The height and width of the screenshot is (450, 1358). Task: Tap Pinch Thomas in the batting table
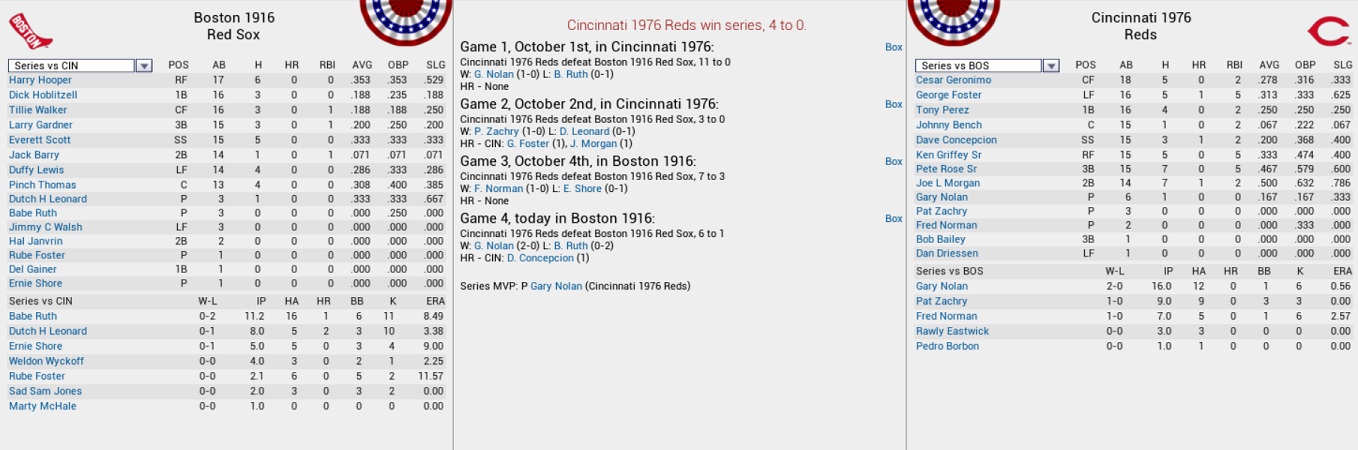42,185
